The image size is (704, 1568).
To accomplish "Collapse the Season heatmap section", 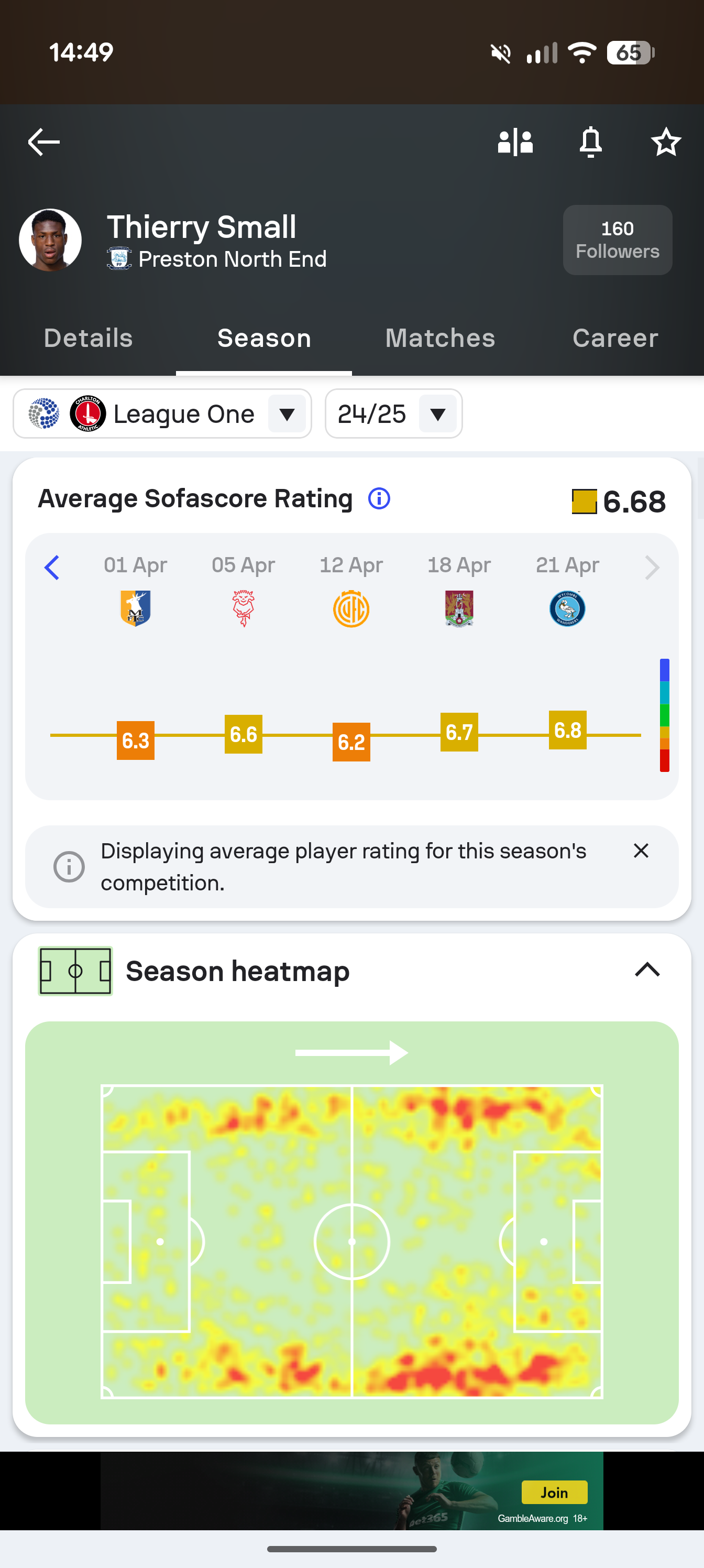I will pos(647,970).
